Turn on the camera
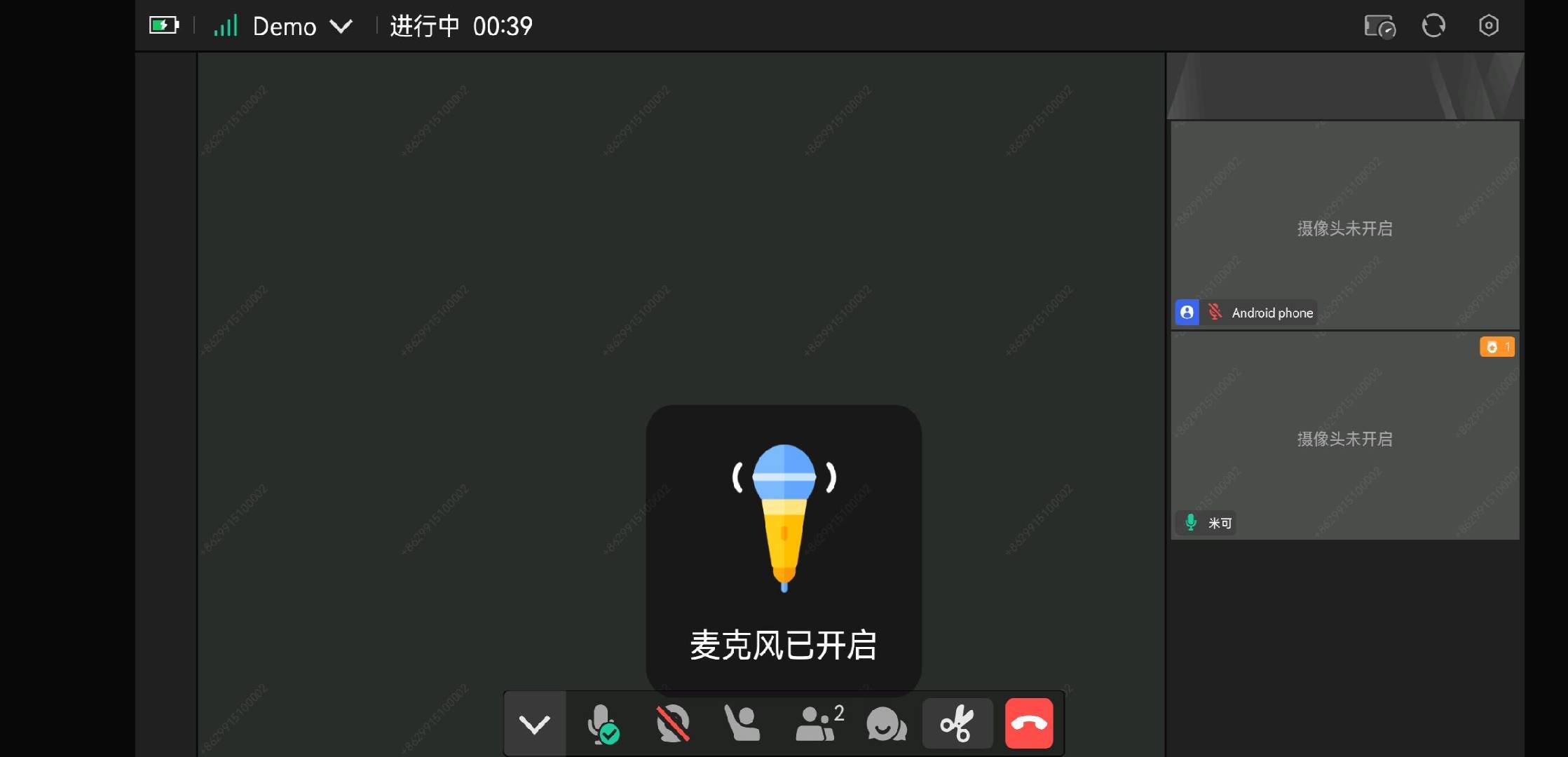Viewport: 1568px width, 757px height. click(x=673, y=724)
